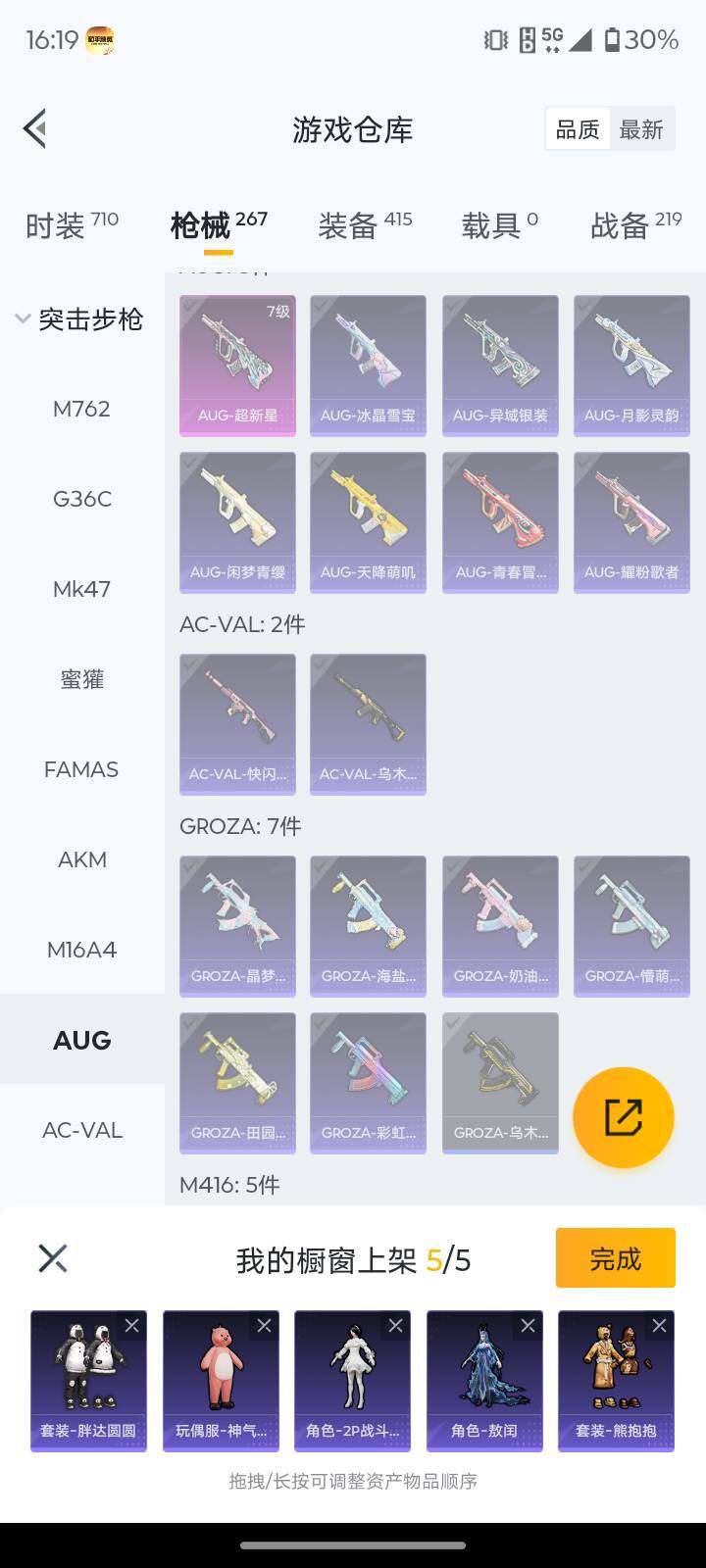
Task: Select AC-VAL in the side list
Action: [x=81, y=1130]
